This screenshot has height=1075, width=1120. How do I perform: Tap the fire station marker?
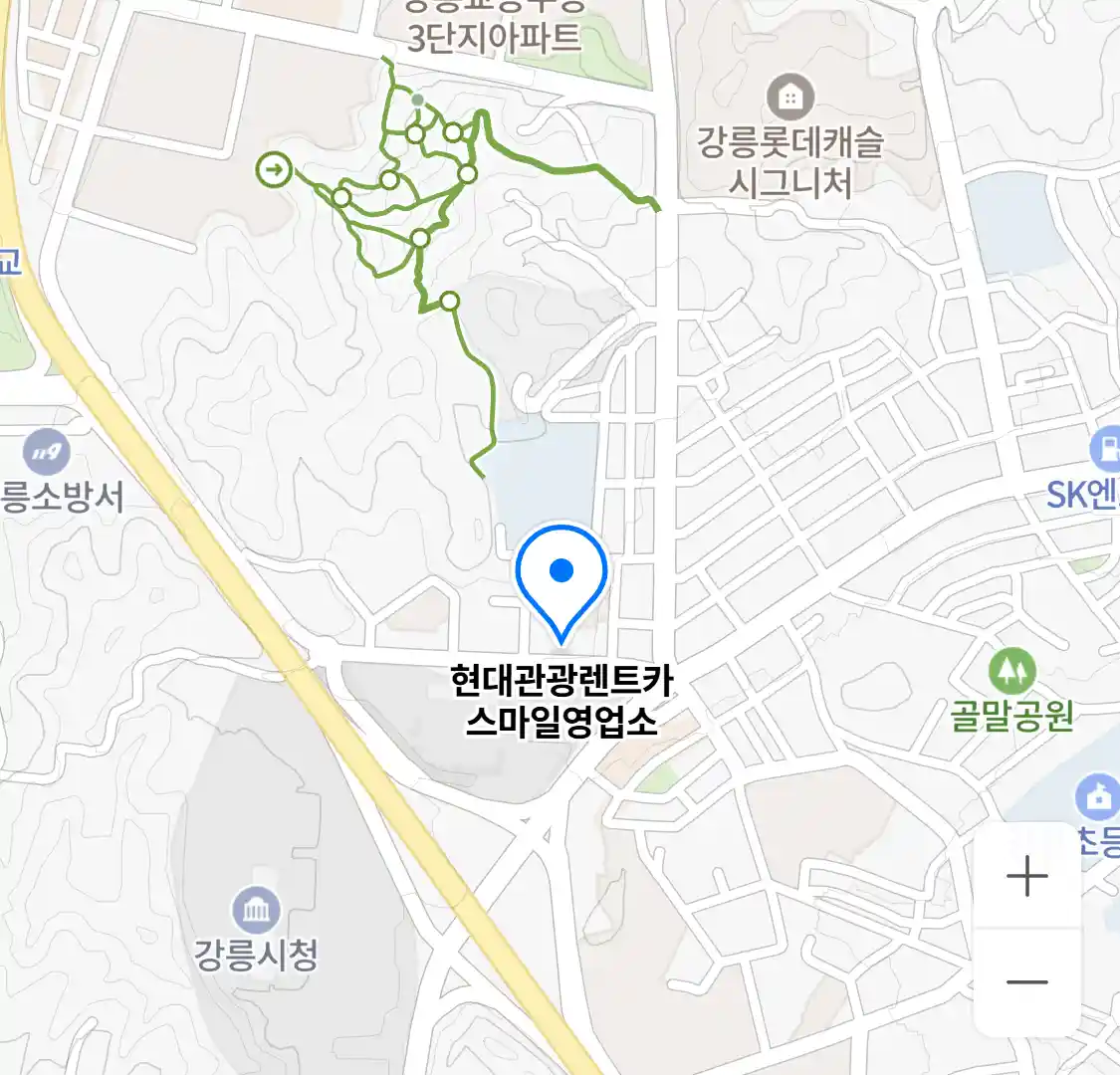pyautogui.click(x=46, y=454)
